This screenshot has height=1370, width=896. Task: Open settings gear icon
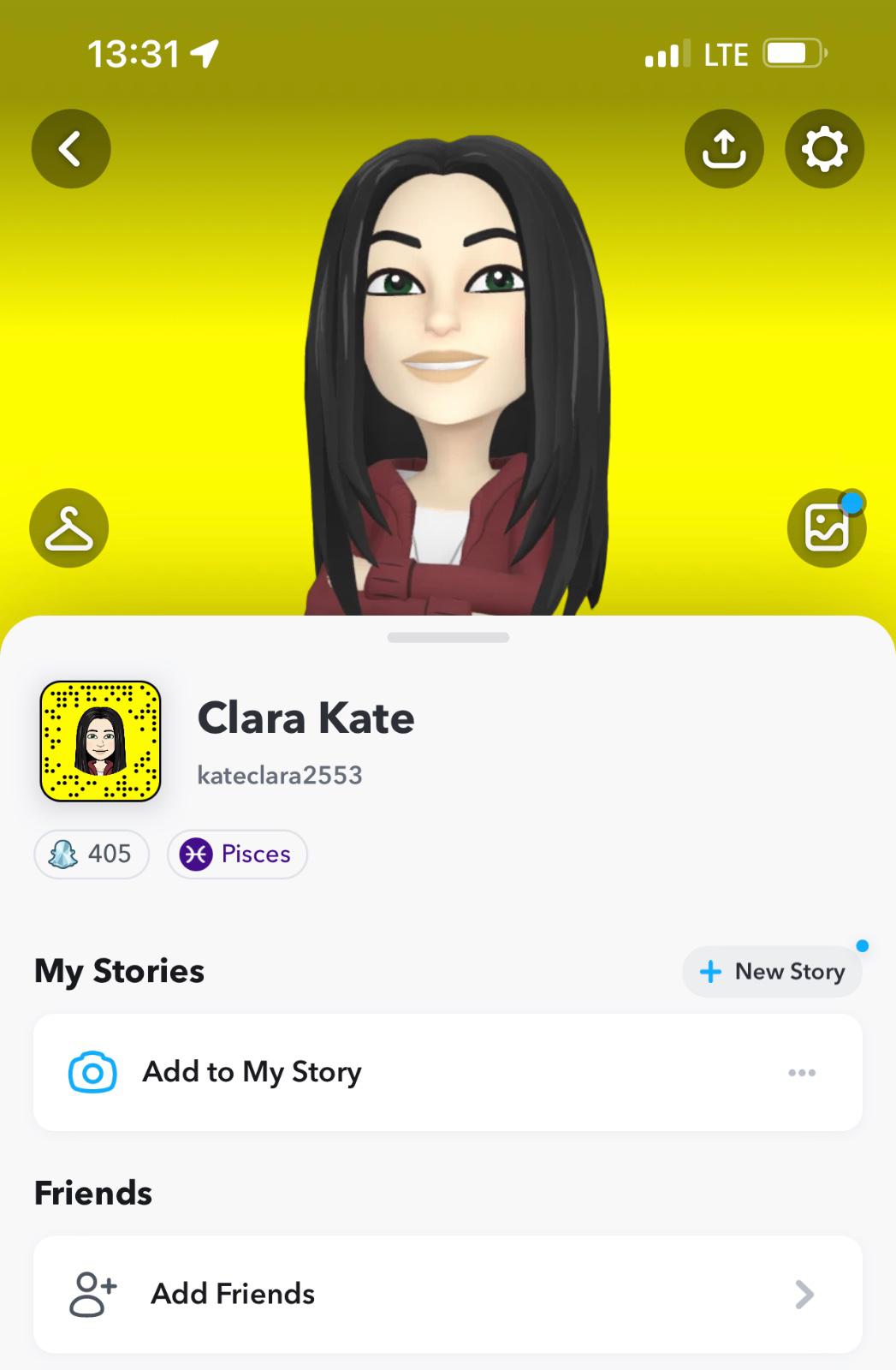coord(824,149)
